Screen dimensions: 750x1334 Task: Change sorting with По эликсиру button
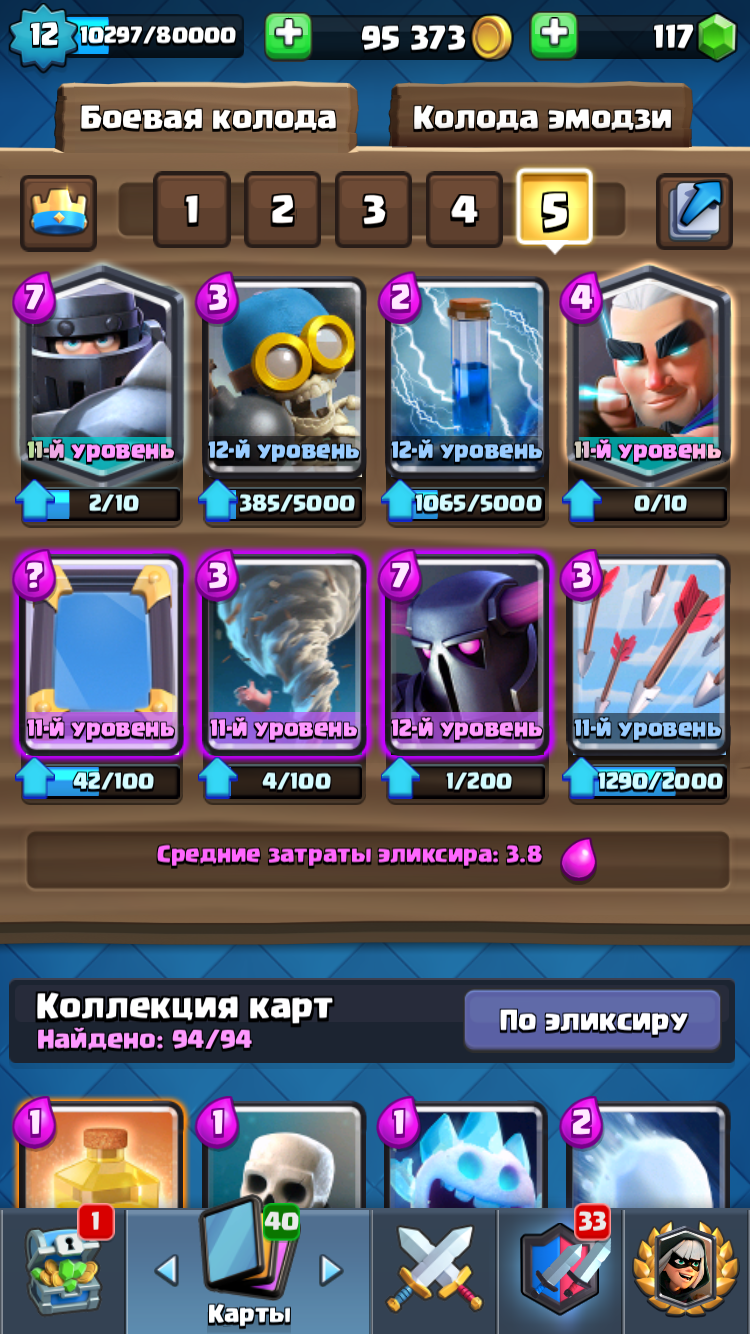[x=593, y=1021]
